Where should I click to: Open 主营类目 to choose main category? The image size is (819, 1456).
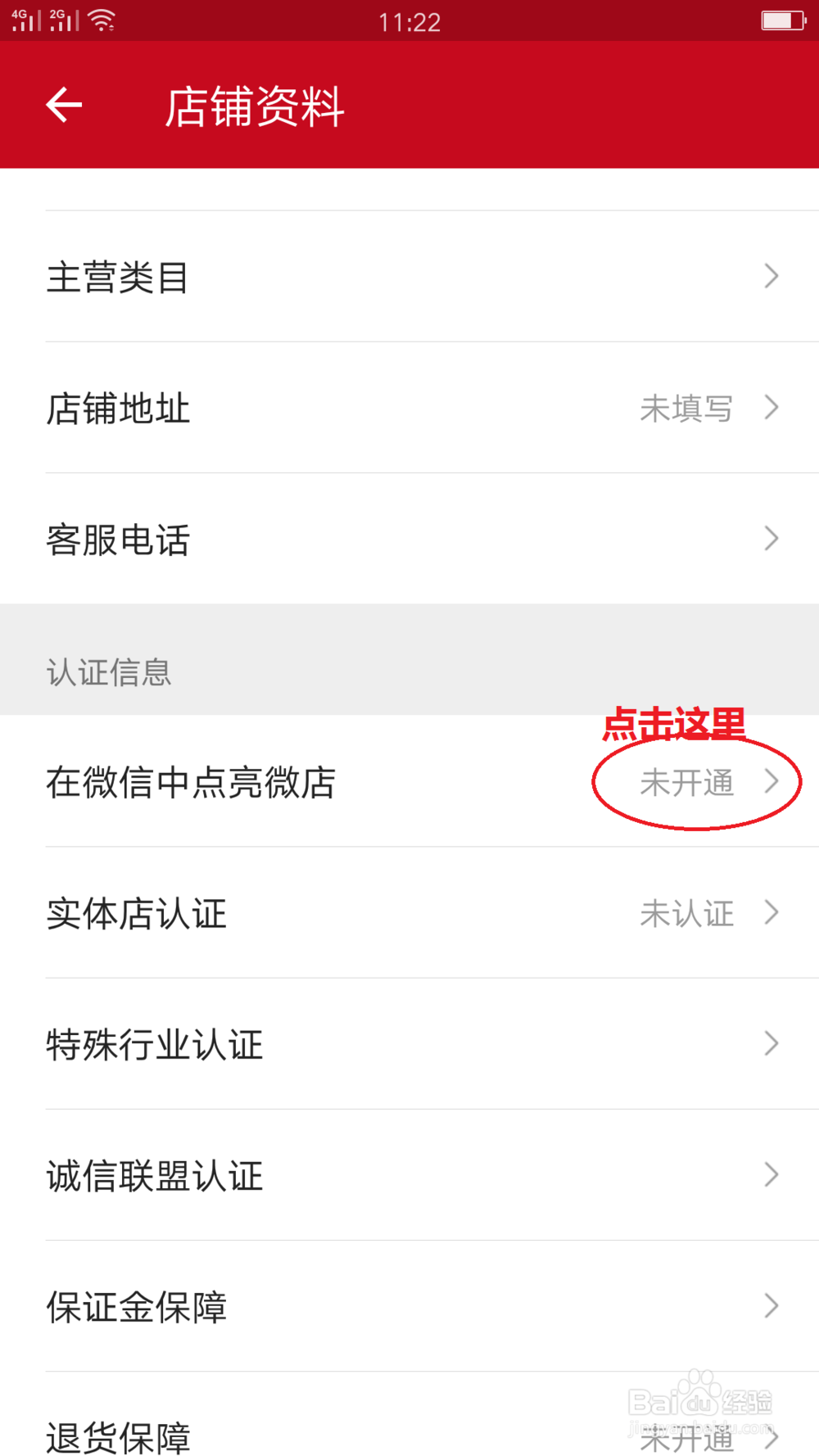409,277
